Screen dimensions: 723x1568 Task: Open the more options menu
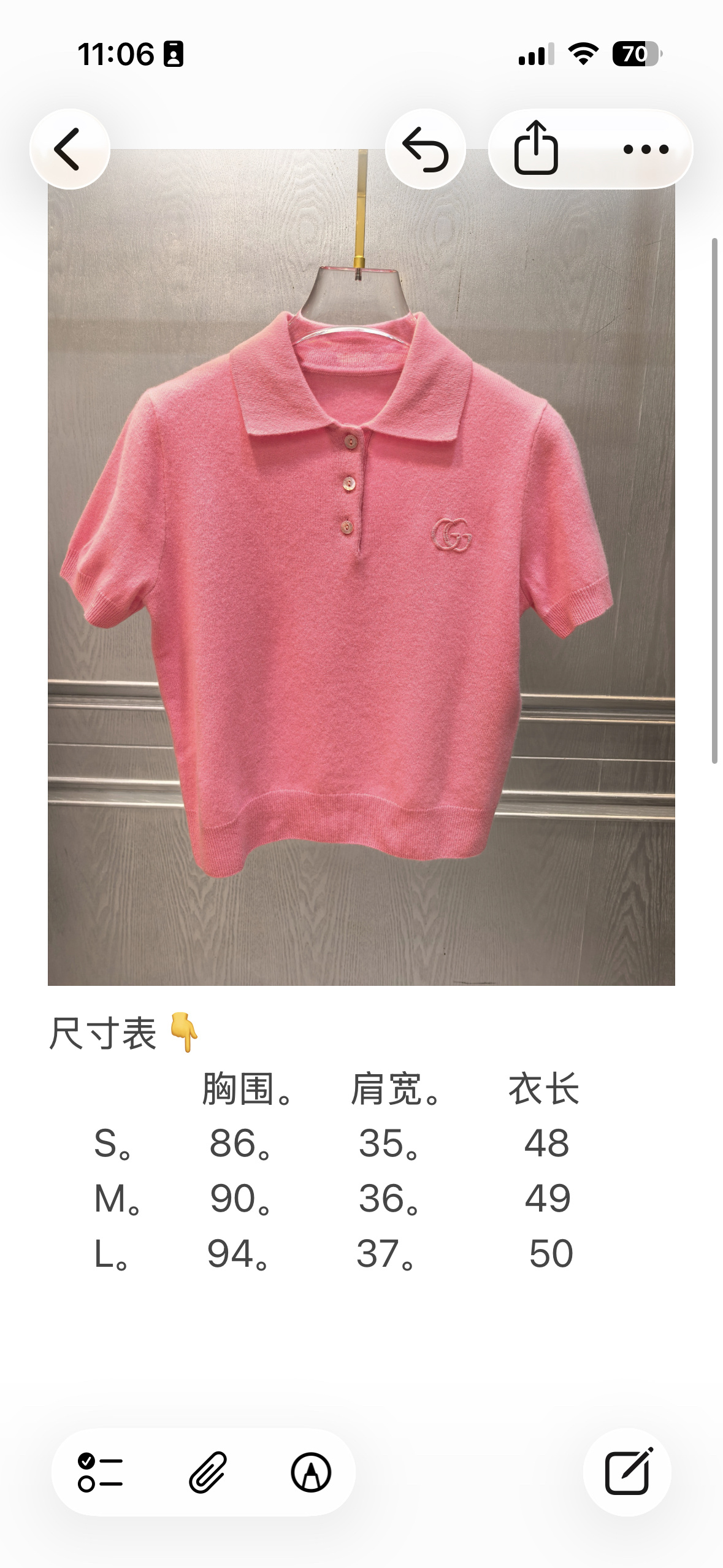[645, 149]
